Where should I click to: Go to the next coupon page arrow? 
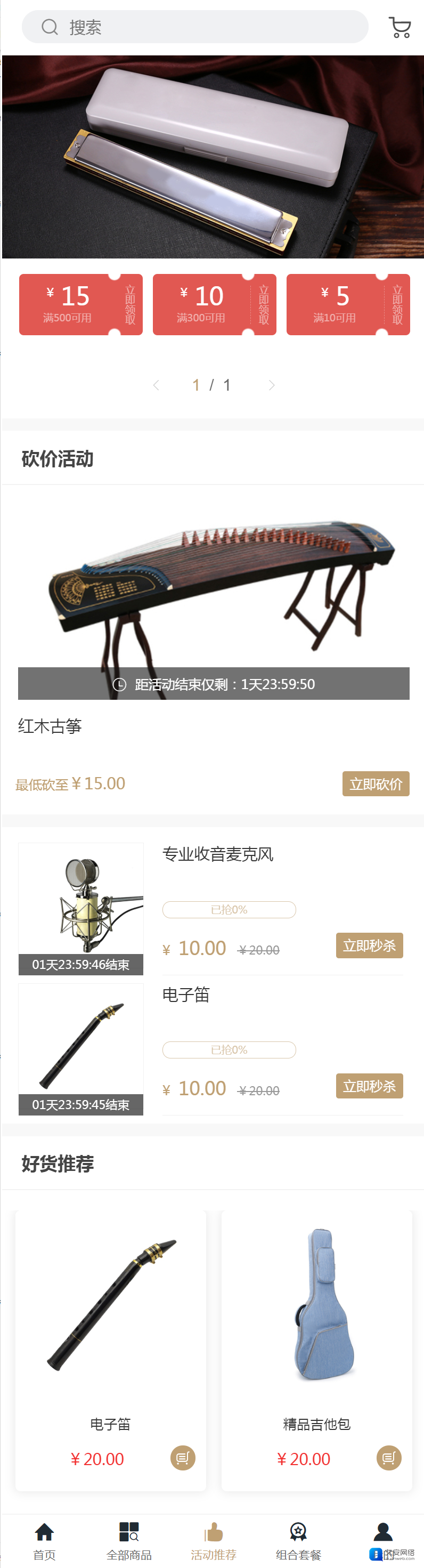271,385
